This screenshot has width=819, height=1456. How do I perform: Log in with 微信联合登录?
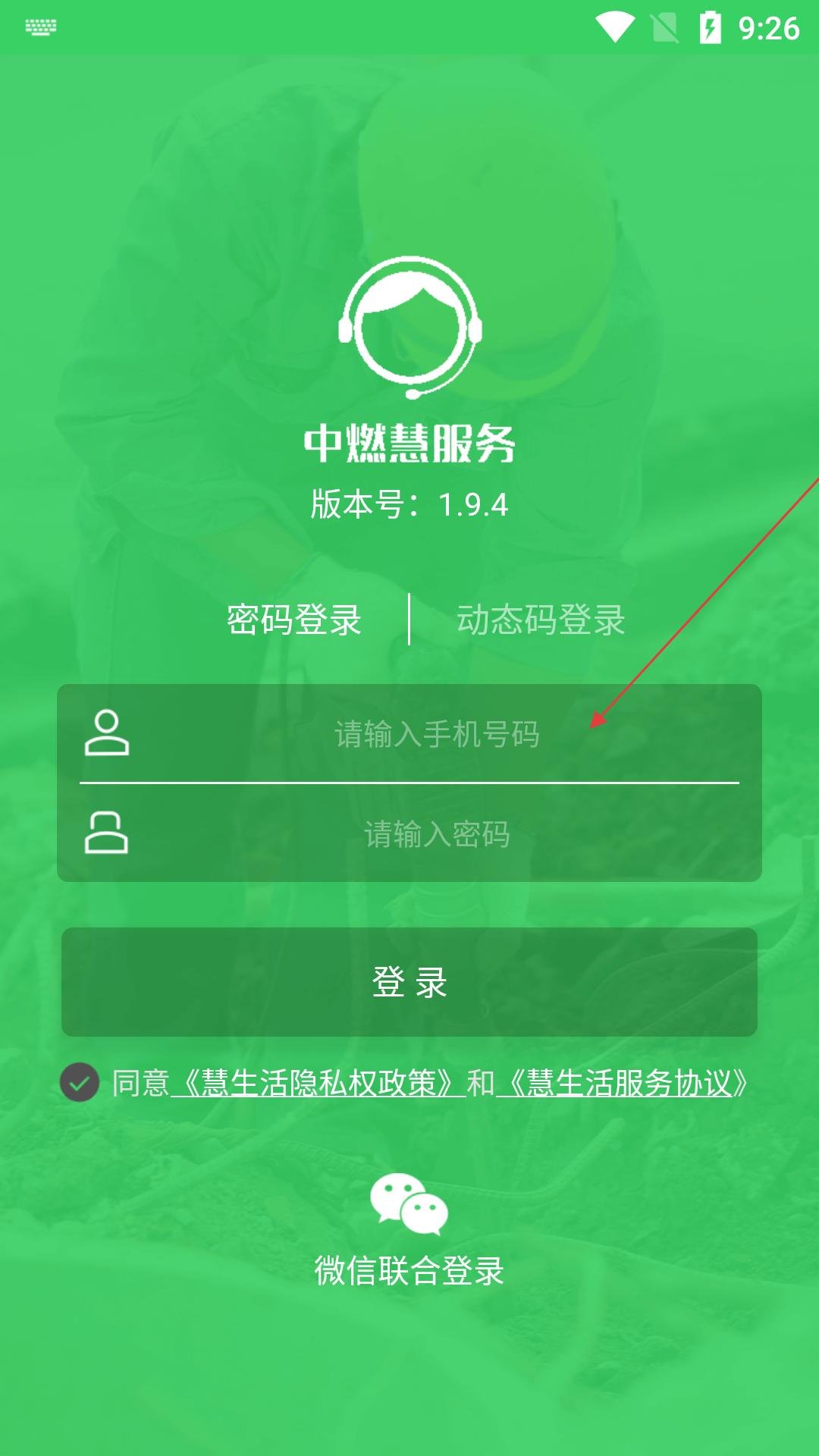tap(409, 1228)
